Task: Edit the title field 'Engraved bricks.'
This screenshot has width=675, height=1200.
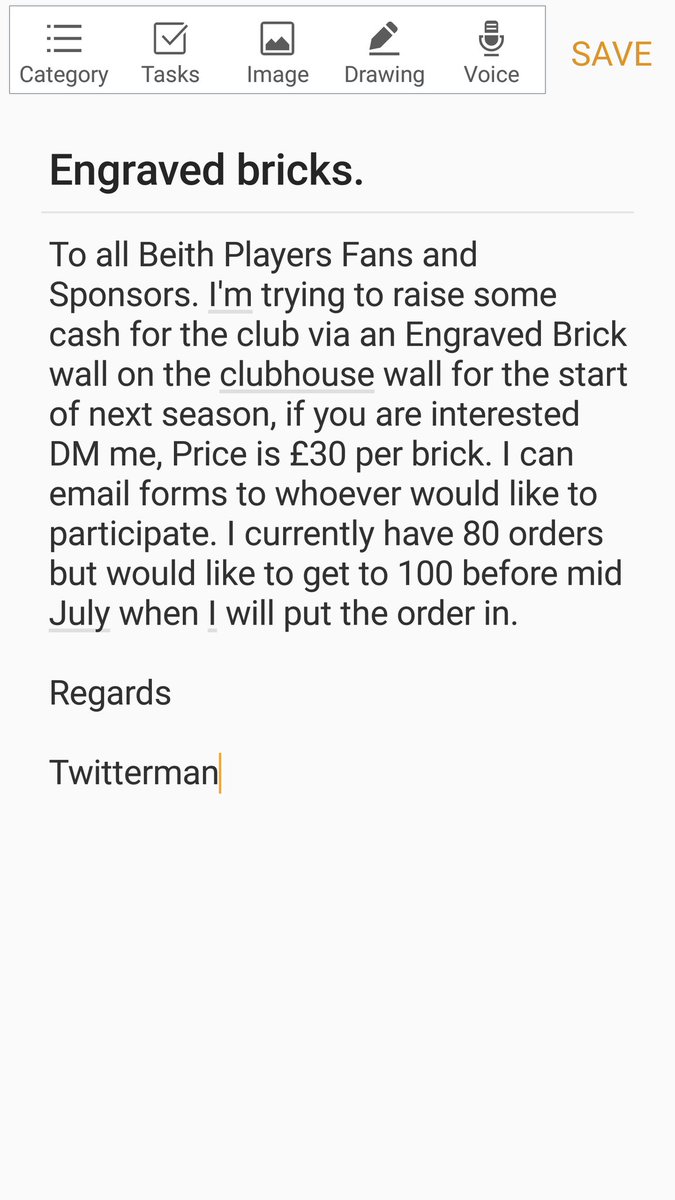Action: tap(338, 171)
